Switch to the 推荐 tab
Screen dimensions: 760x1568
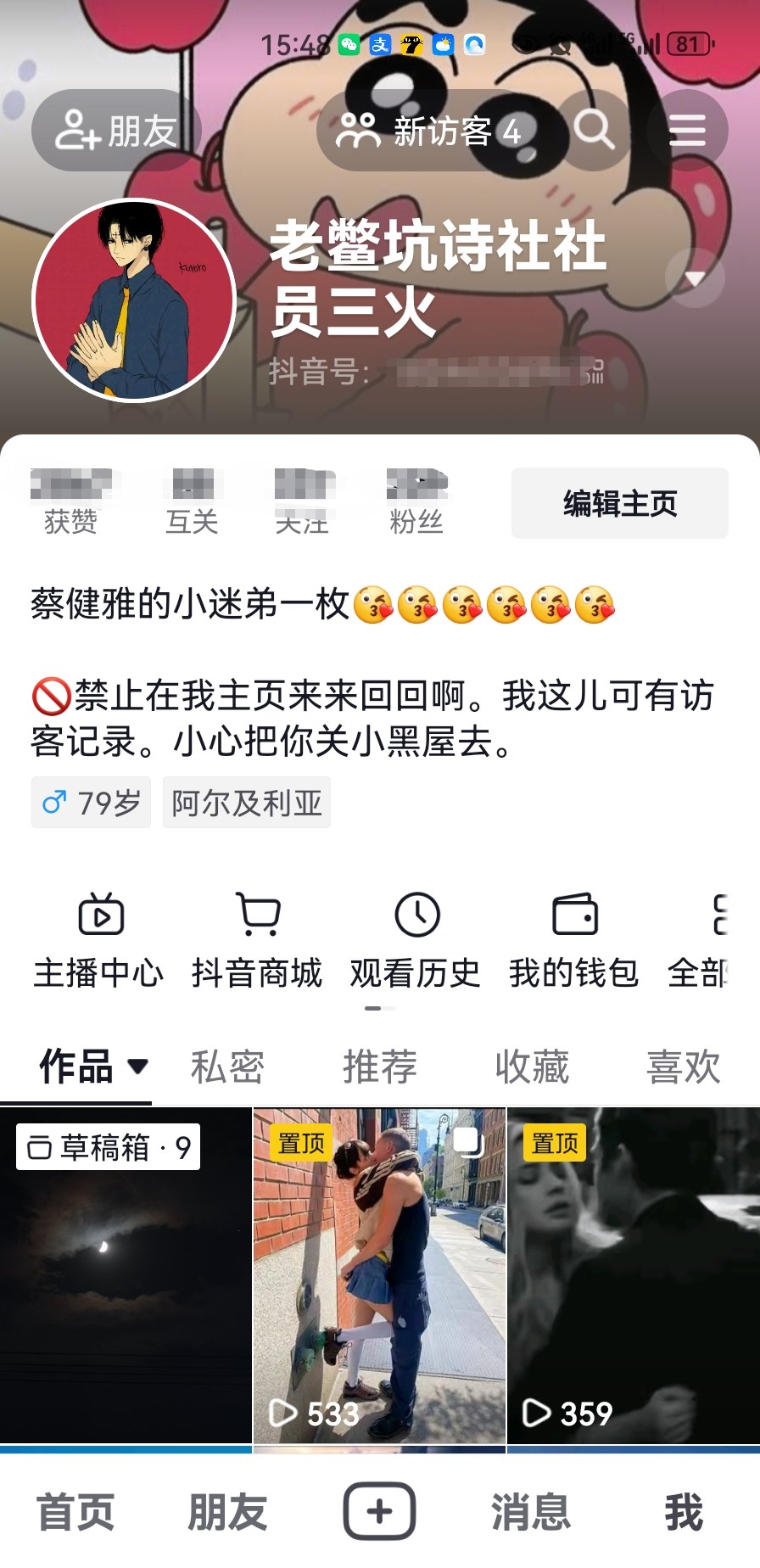(379, 1067)
